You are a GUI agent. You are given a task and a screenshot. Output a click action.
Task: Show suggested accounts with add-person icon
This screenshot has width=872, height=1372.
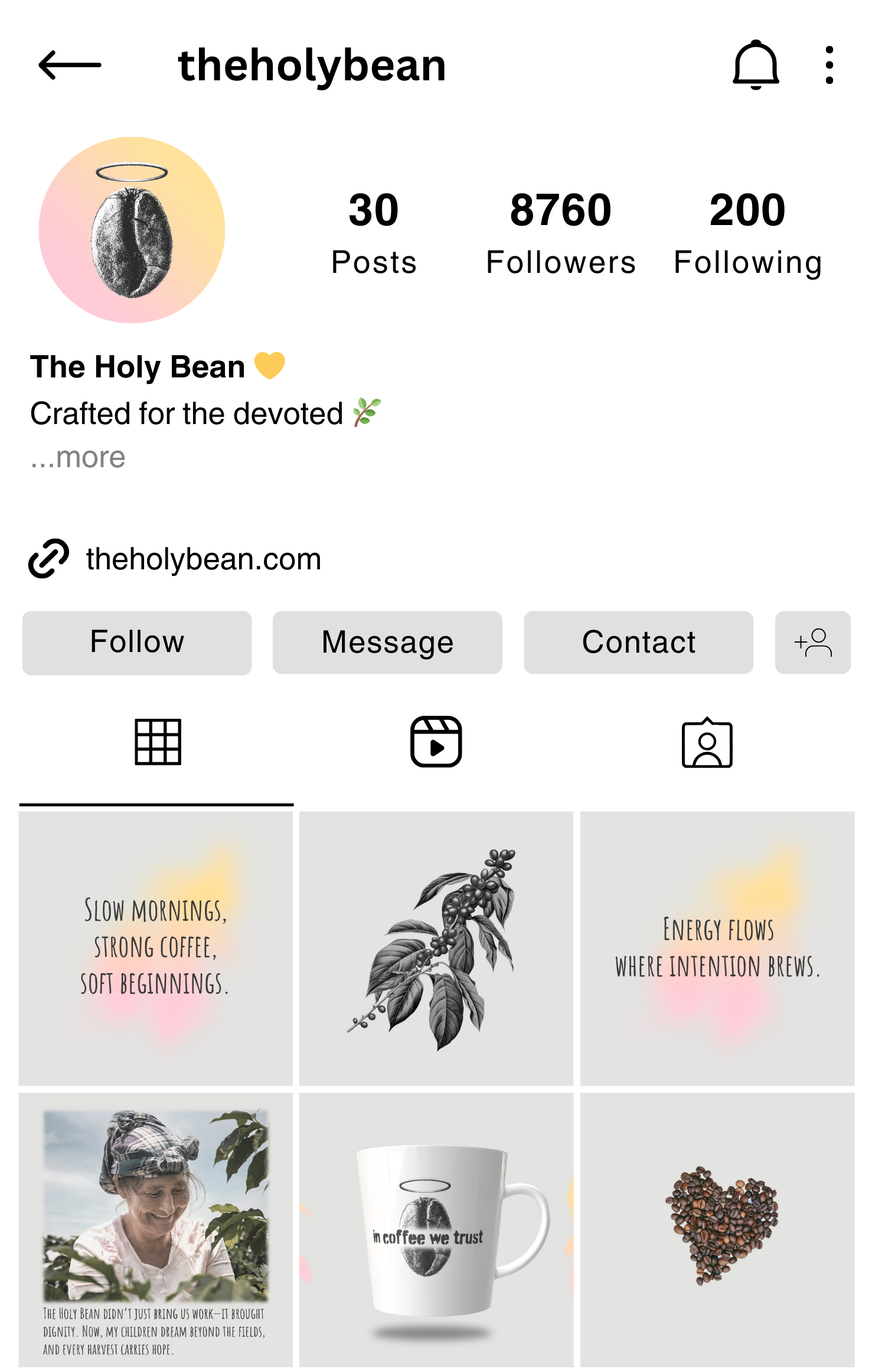tap(812, 643)
